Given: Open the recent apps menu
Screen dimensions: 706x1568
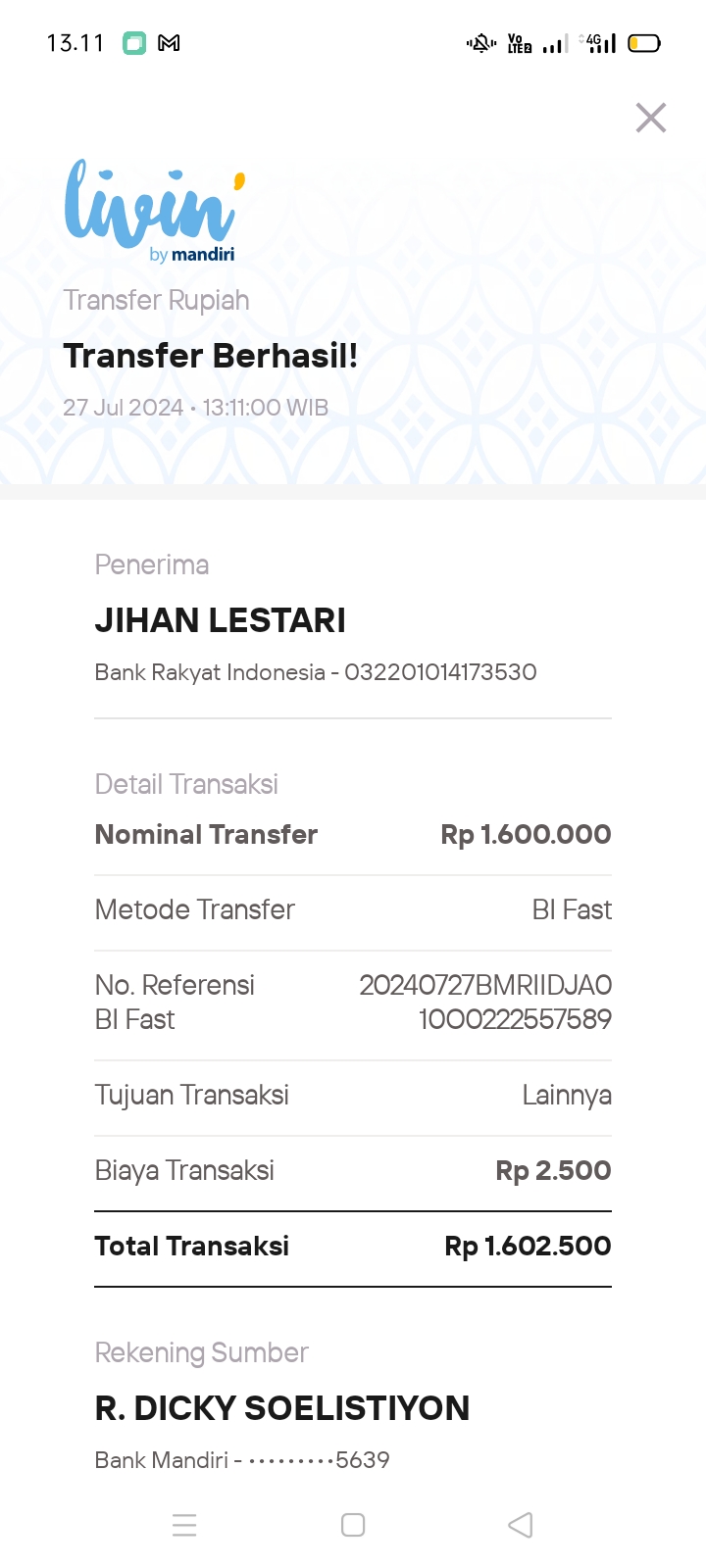Looking at the screenshot, I should [x=184, y=1525].
